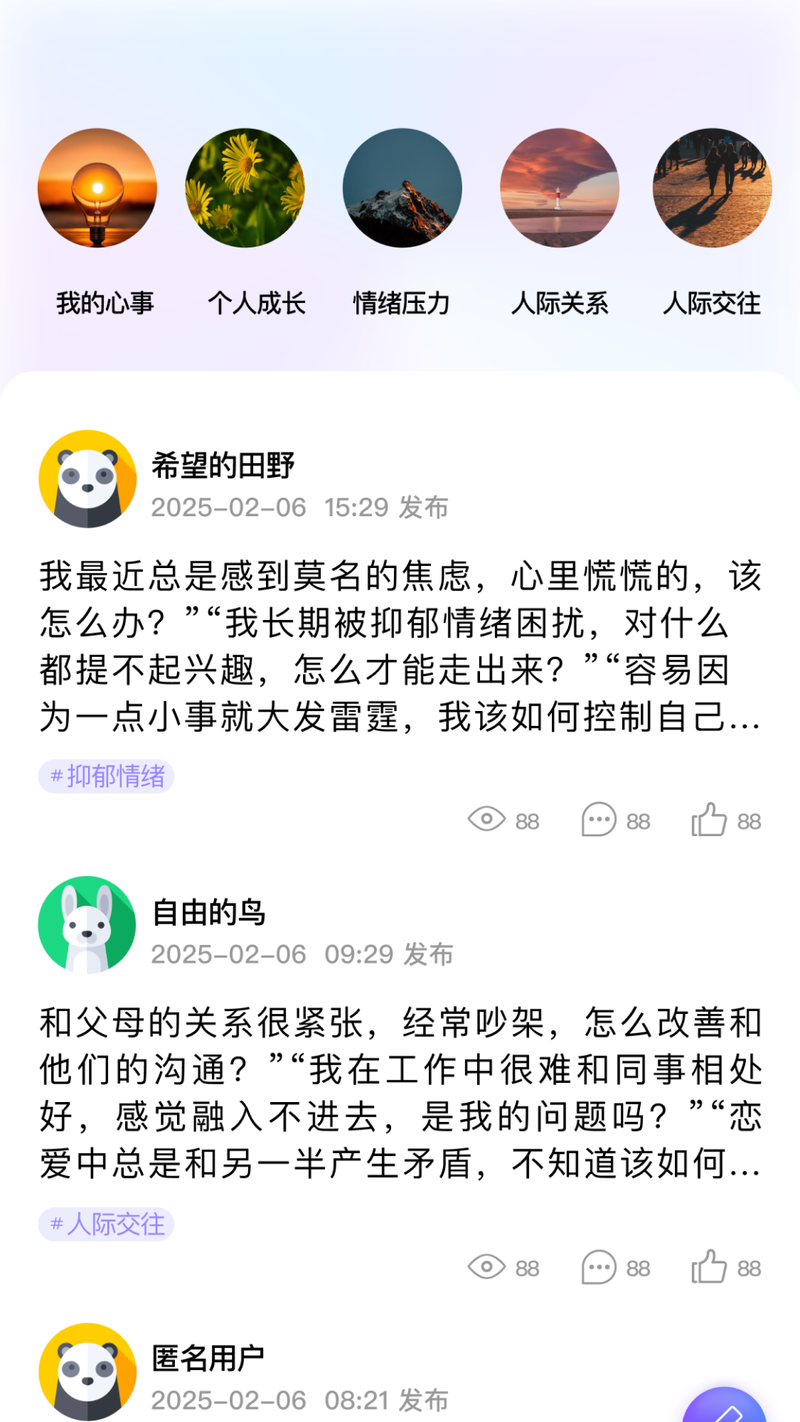The width and height of the screenshot is (800, 1422).
Task: Select the 个人成长 category
Action: pos(245,188)
